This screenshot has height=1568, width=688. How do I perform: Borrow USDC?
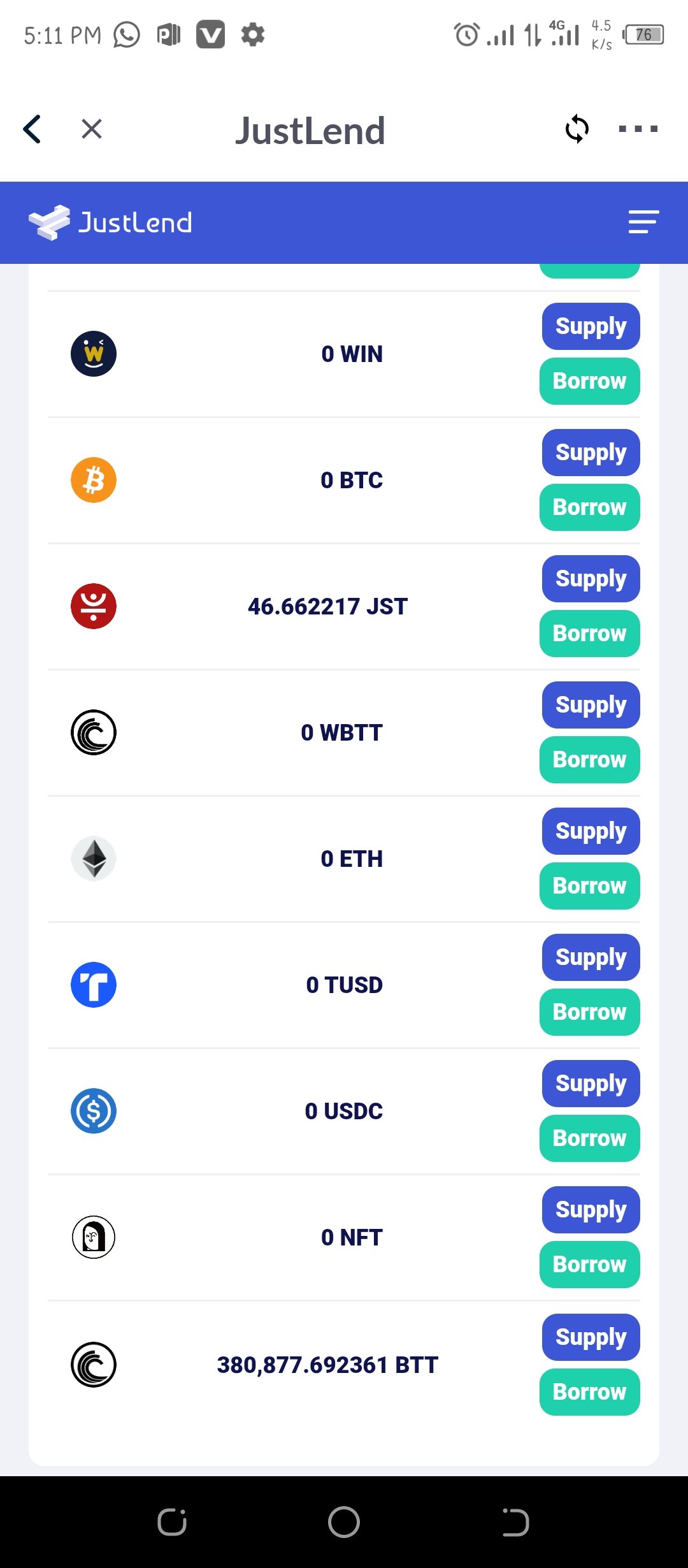pyautogui.click(x=590, y=1138)
